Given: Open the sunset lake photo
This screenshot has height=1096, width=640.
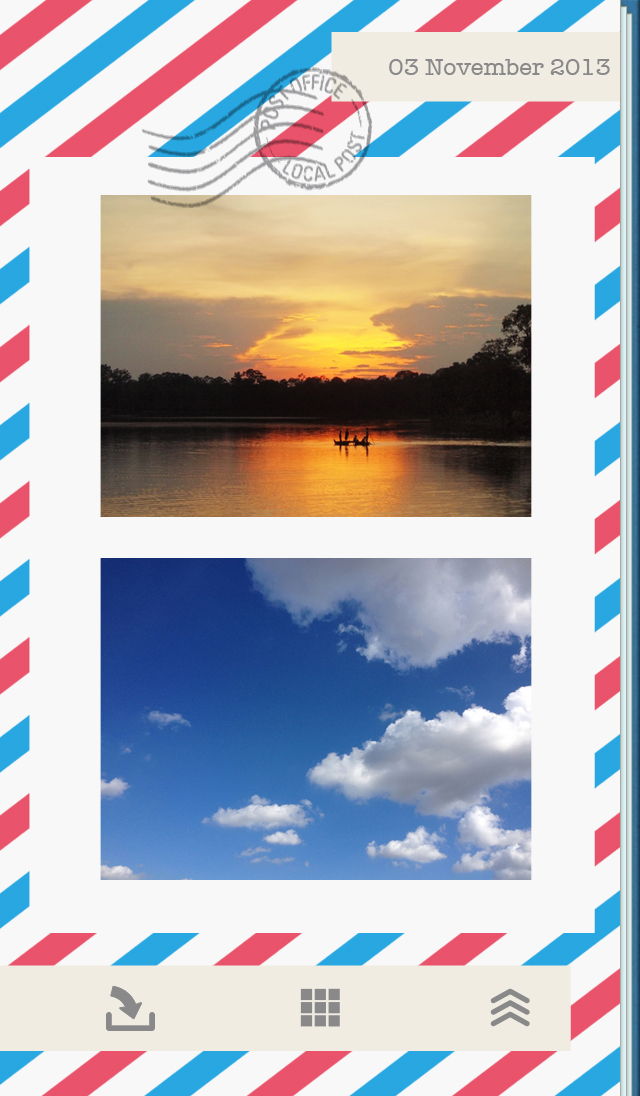Looking at the screenshot, I should (315, 356).
